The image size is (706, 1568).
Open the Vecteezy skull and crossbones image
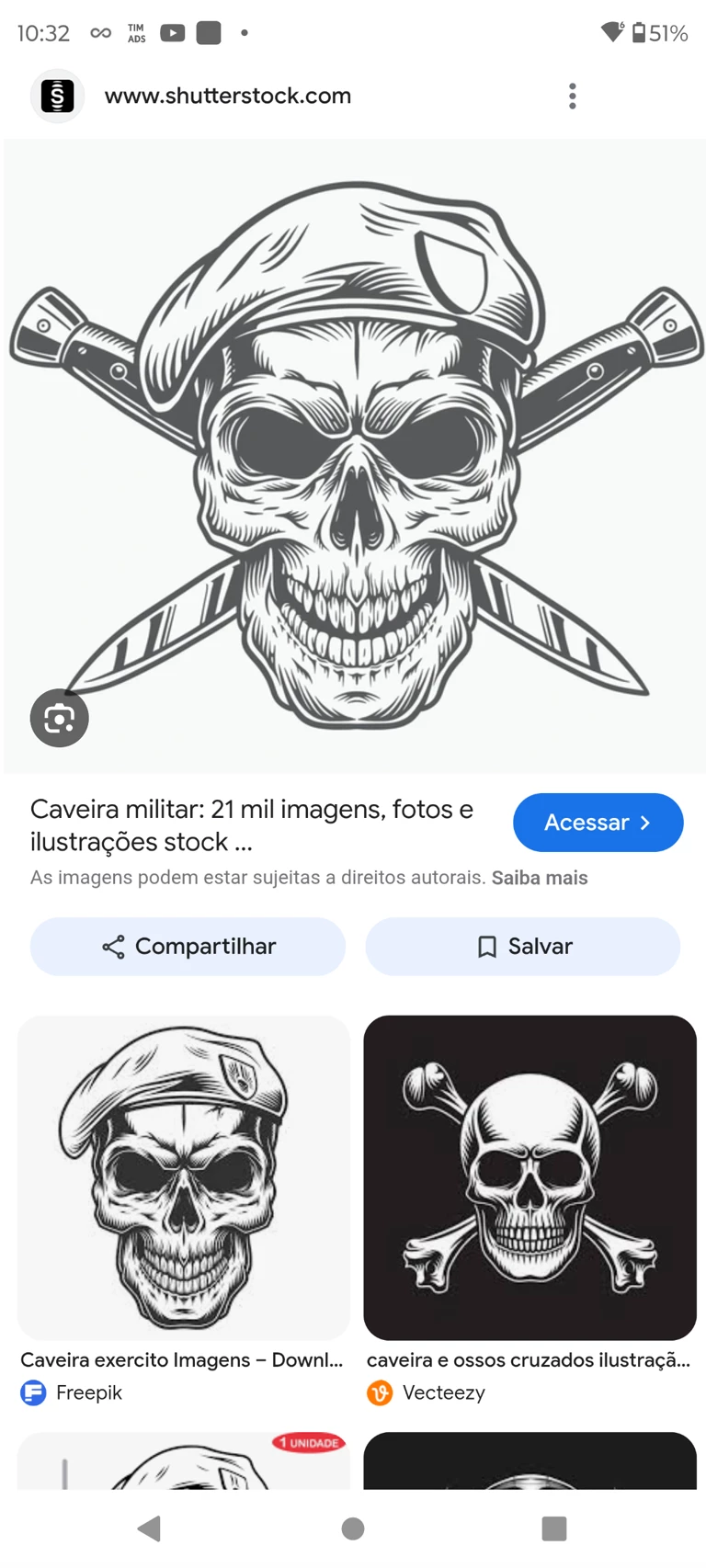point(529,1176)
